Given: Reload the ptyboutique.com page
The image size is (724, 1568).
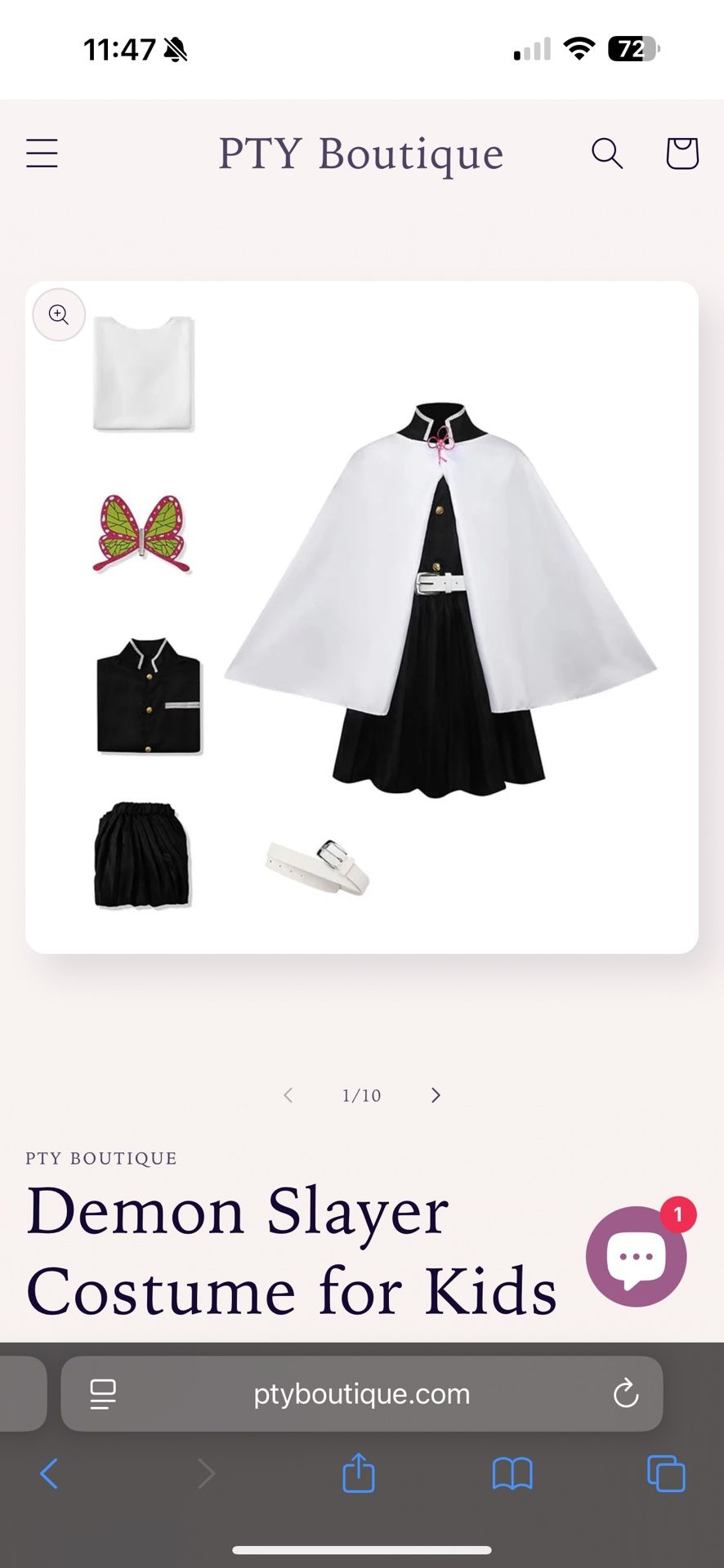Looking at the screenshot, I should (625, 1394).
